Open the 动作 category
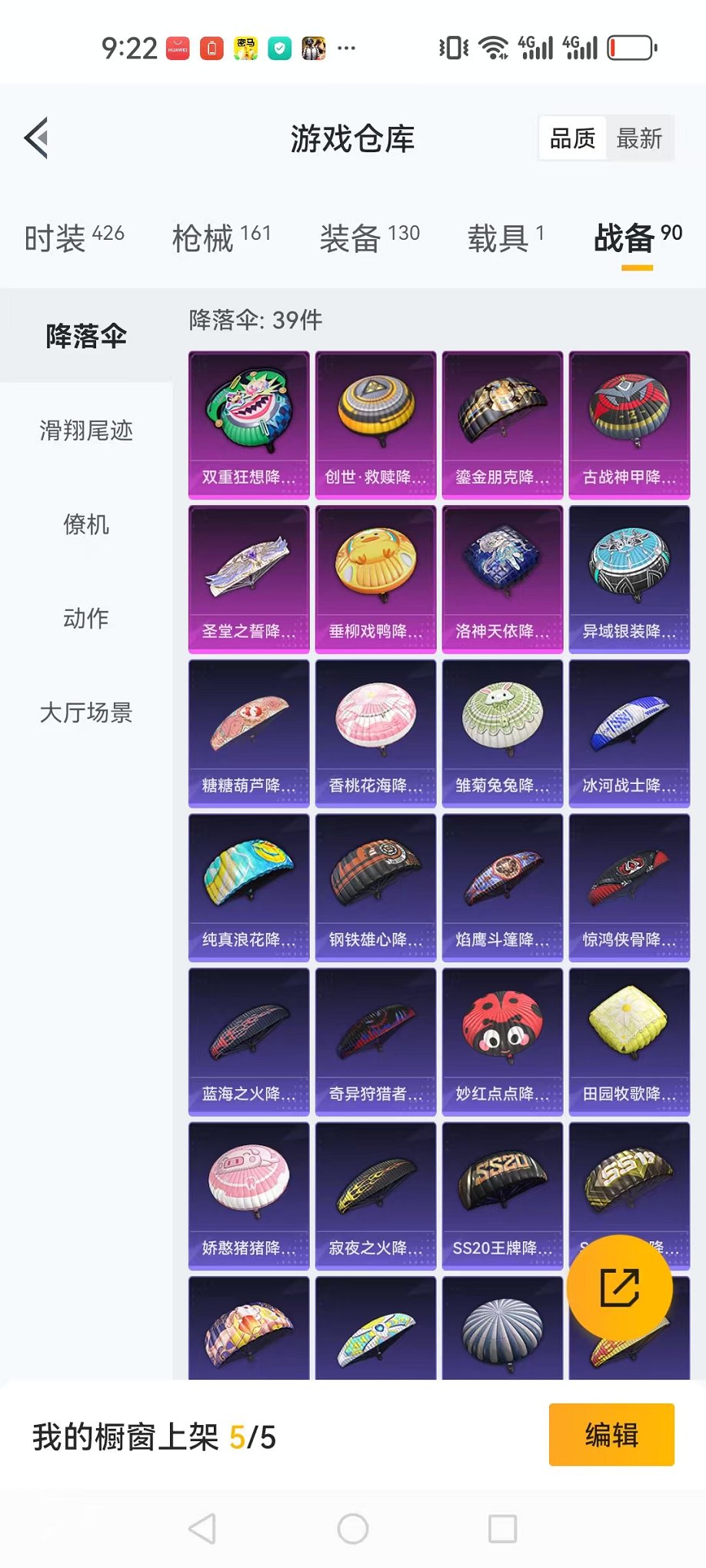706x1568 pixels. click(x=86, y=619)
